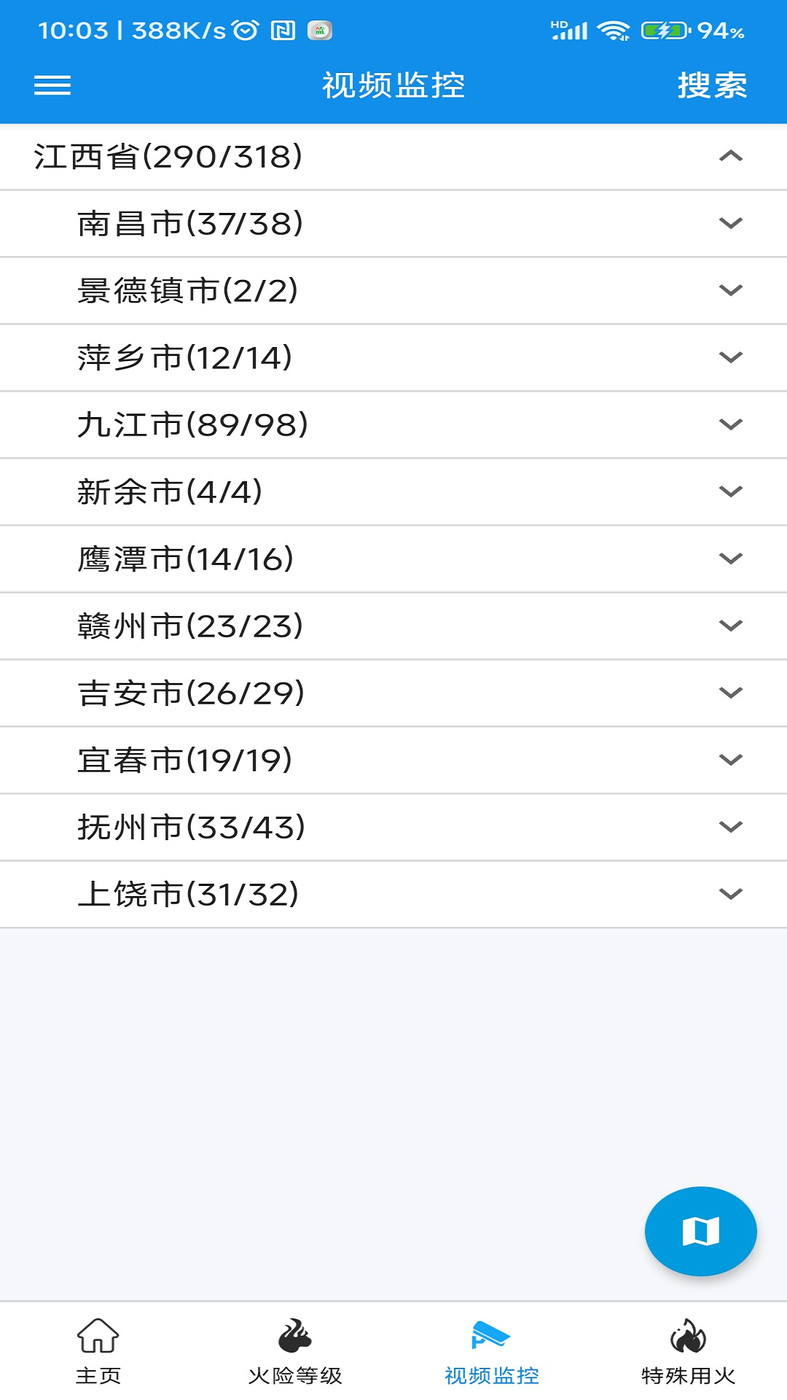The height and width of the screenshot is (1400, 787).
Task: Open the navigation drawer menu
Action: pos(51,86)
